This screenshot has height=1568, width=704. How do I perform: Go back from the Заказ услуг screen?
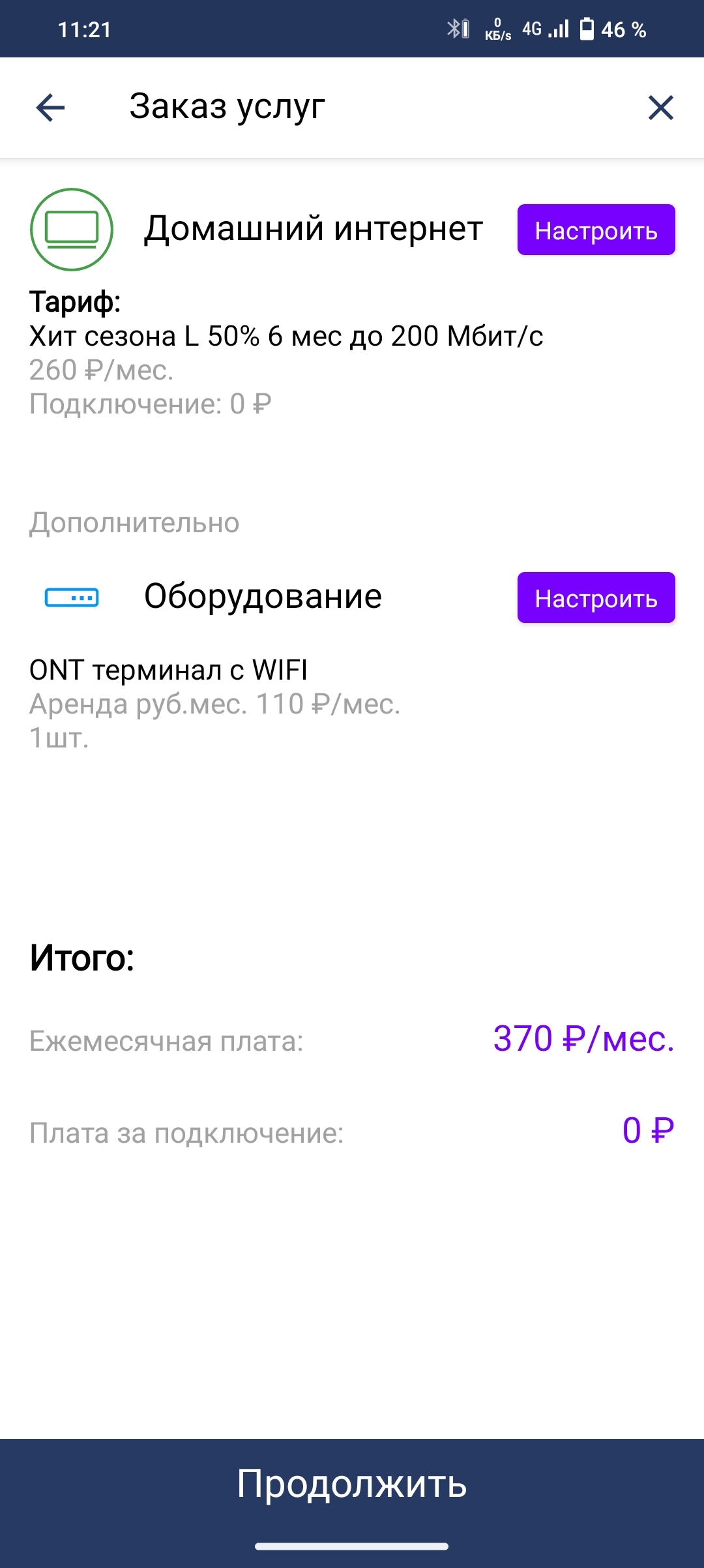[x=50, y=108]
